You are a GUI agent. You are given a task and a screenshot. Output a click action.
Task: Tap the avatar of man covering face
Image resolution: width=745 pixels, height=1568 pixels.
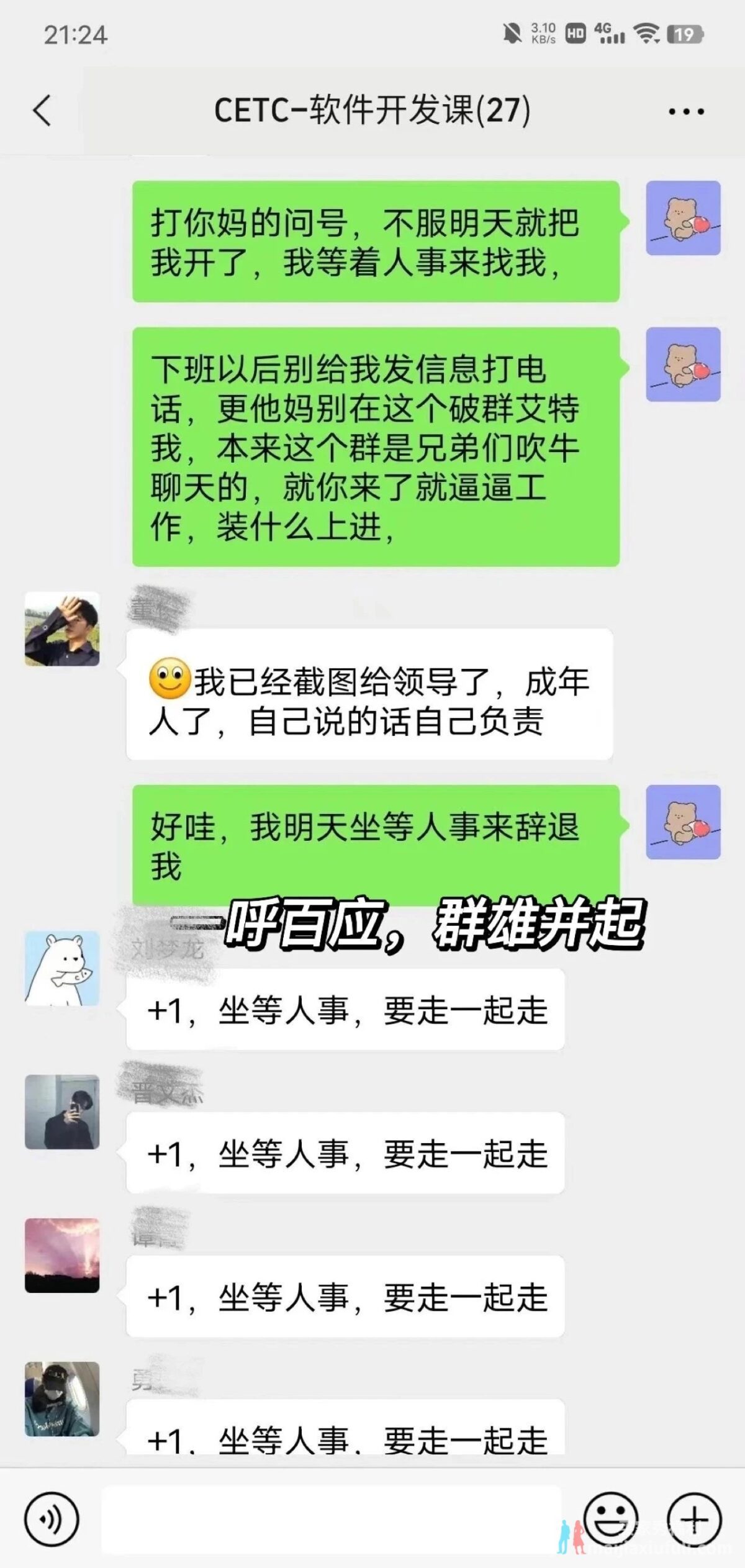click(x=62, y=629)
